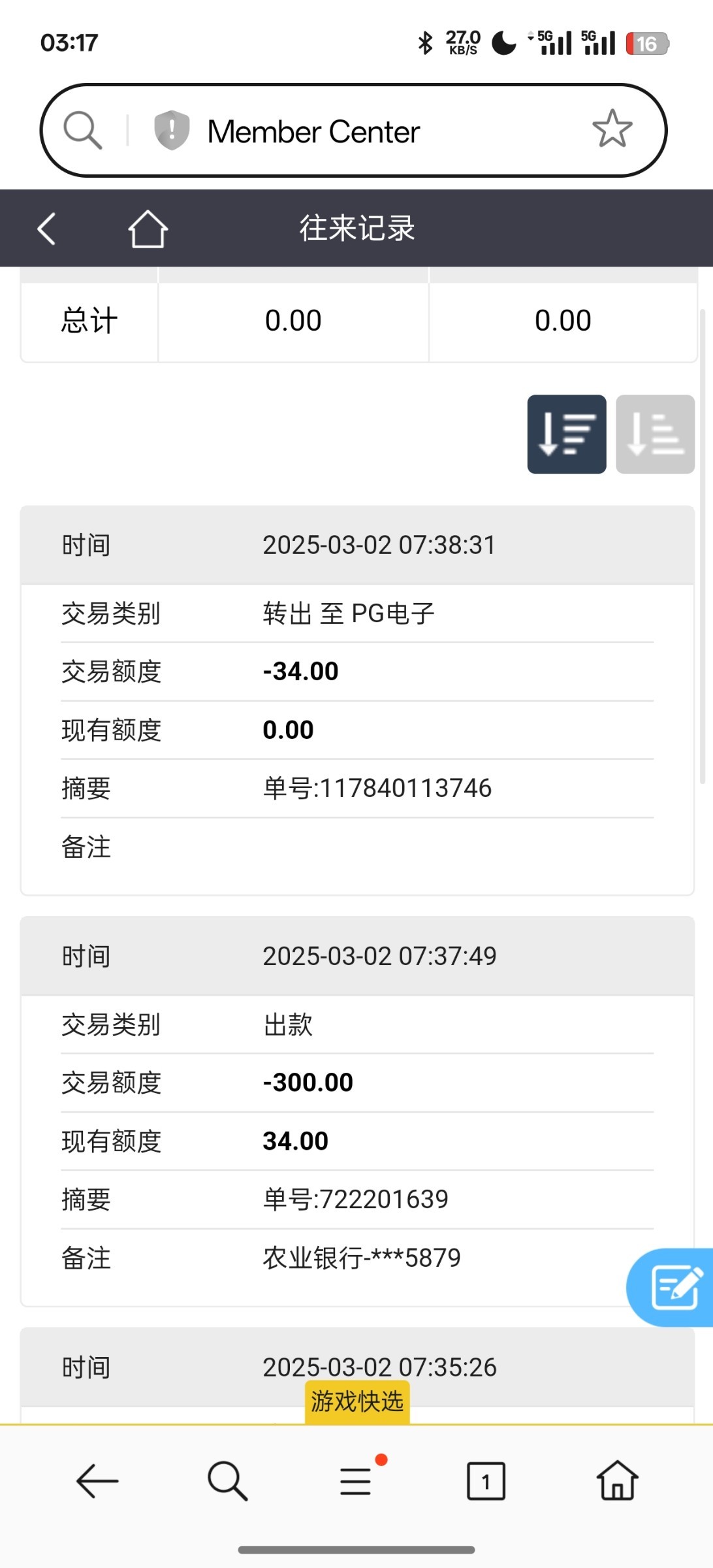The height and width of the screenshot is (1568, 713).
Task: Open the browser search in bottom toolbar
Action: (227, 1480)
